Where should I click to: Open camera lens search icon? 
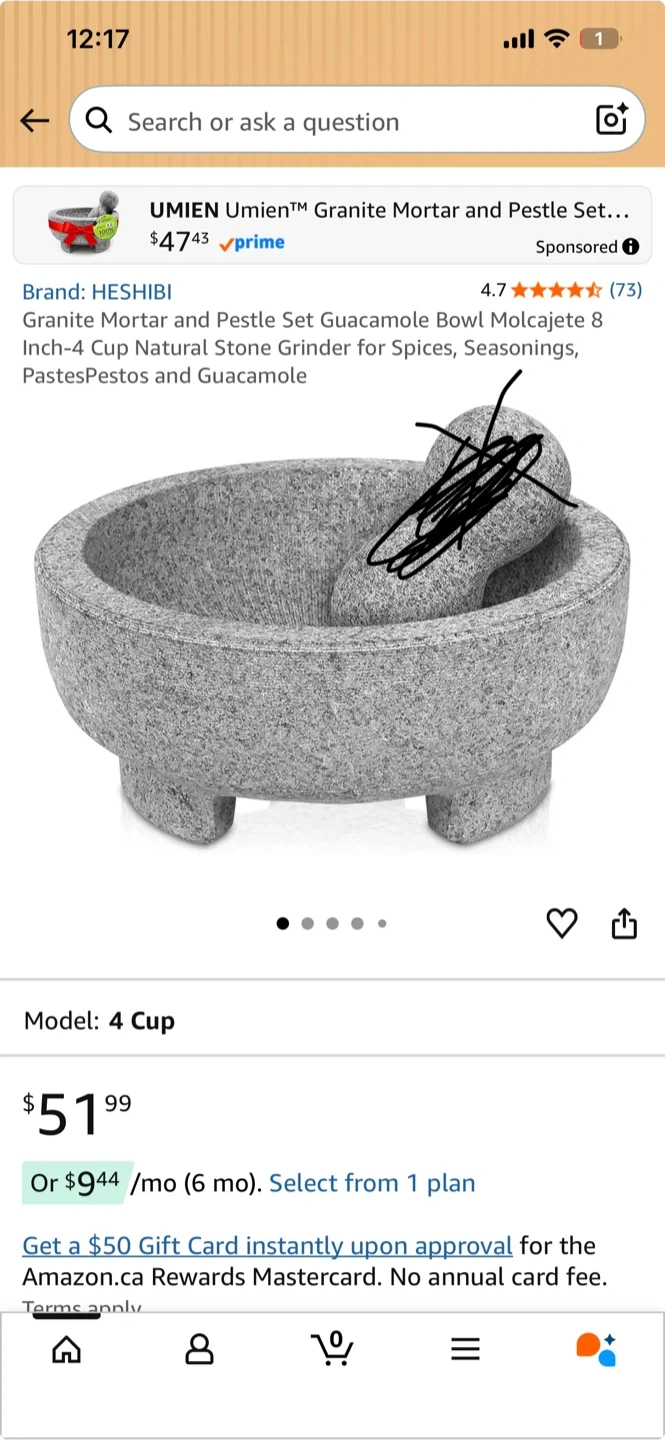coord(611,119)
